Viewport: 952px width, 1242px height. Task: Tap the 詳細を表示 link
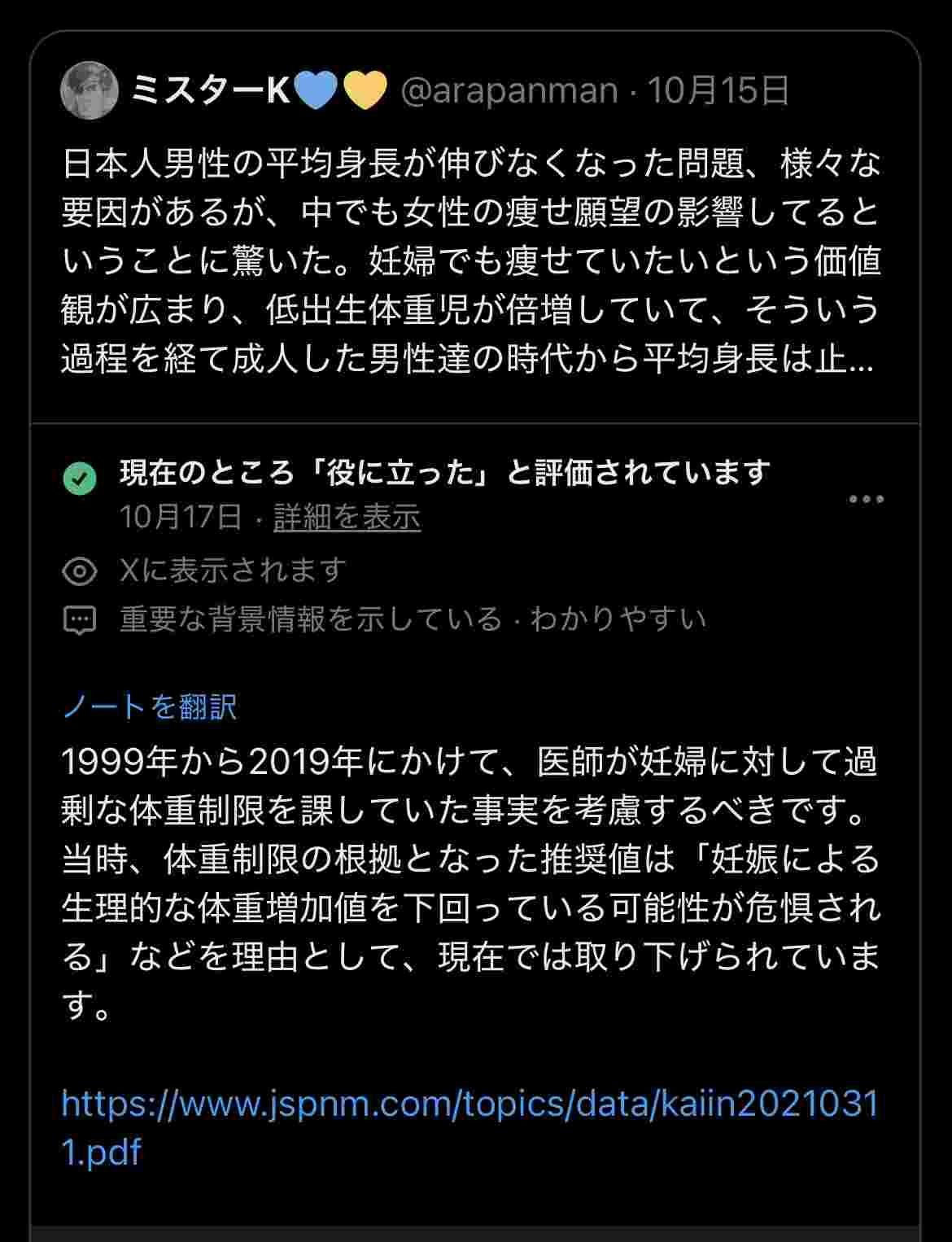(x=347, y=517)
